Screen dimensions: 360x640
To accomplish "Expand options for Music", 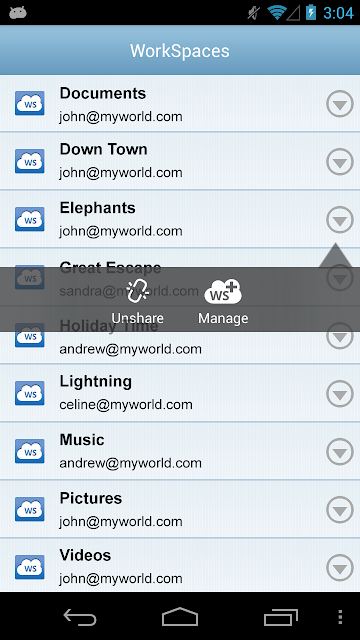I will point(340,451).
